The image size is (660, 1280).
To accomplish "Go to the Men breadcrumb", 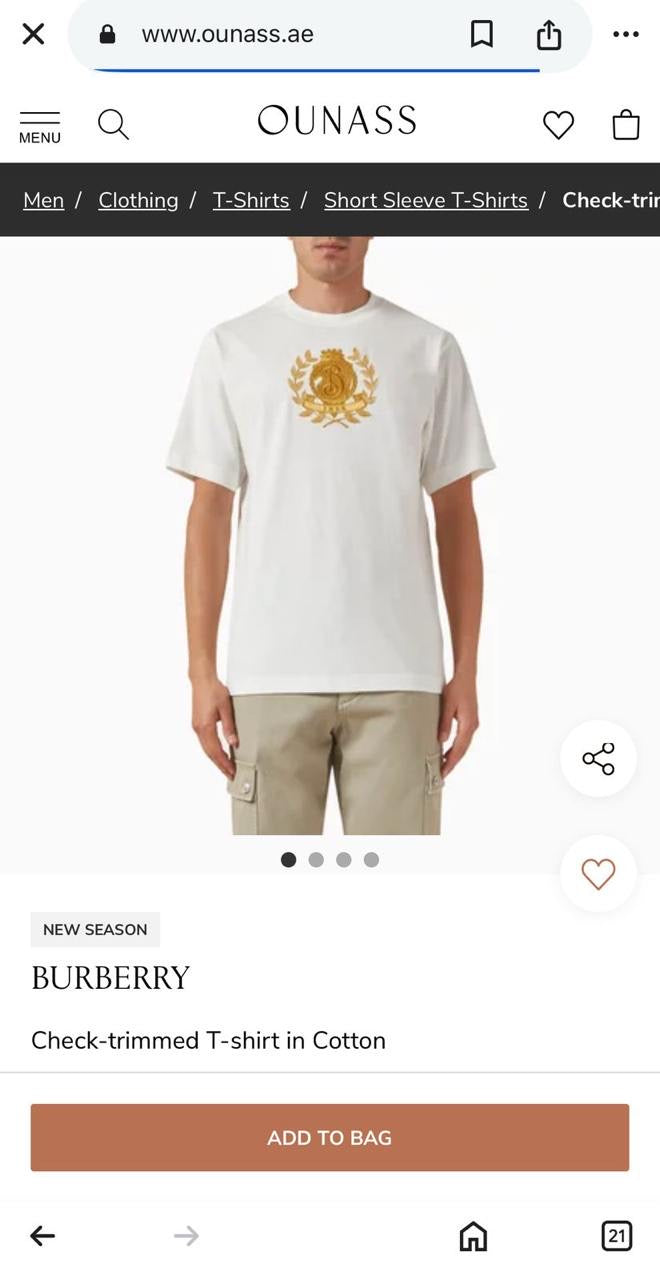I will 43,200.
